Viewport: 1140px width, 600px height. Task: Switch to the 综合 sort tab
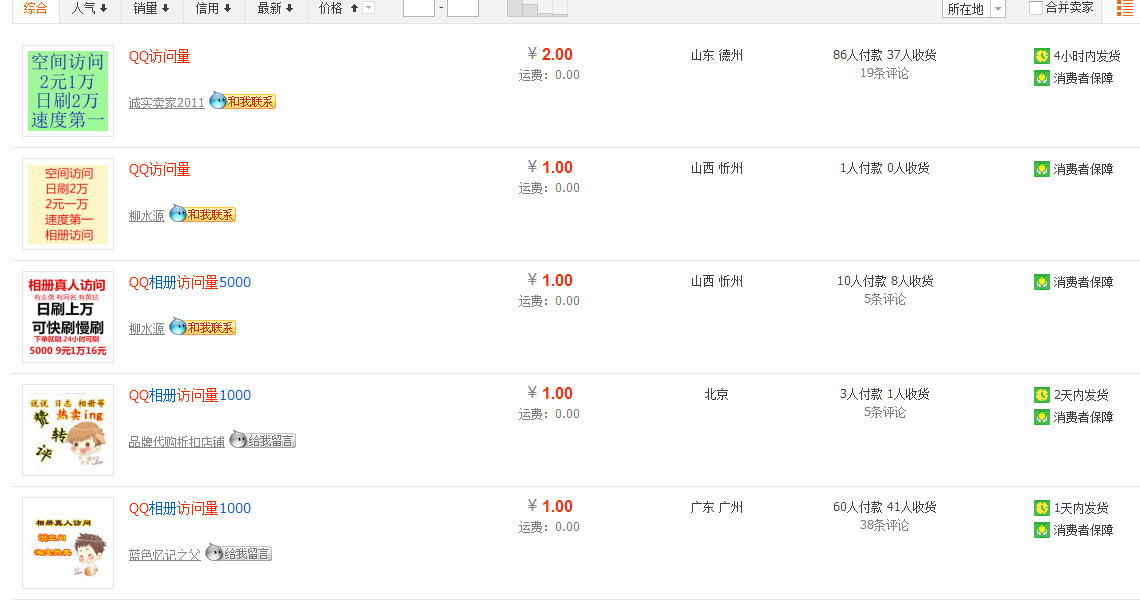click(x=35, y=8)
